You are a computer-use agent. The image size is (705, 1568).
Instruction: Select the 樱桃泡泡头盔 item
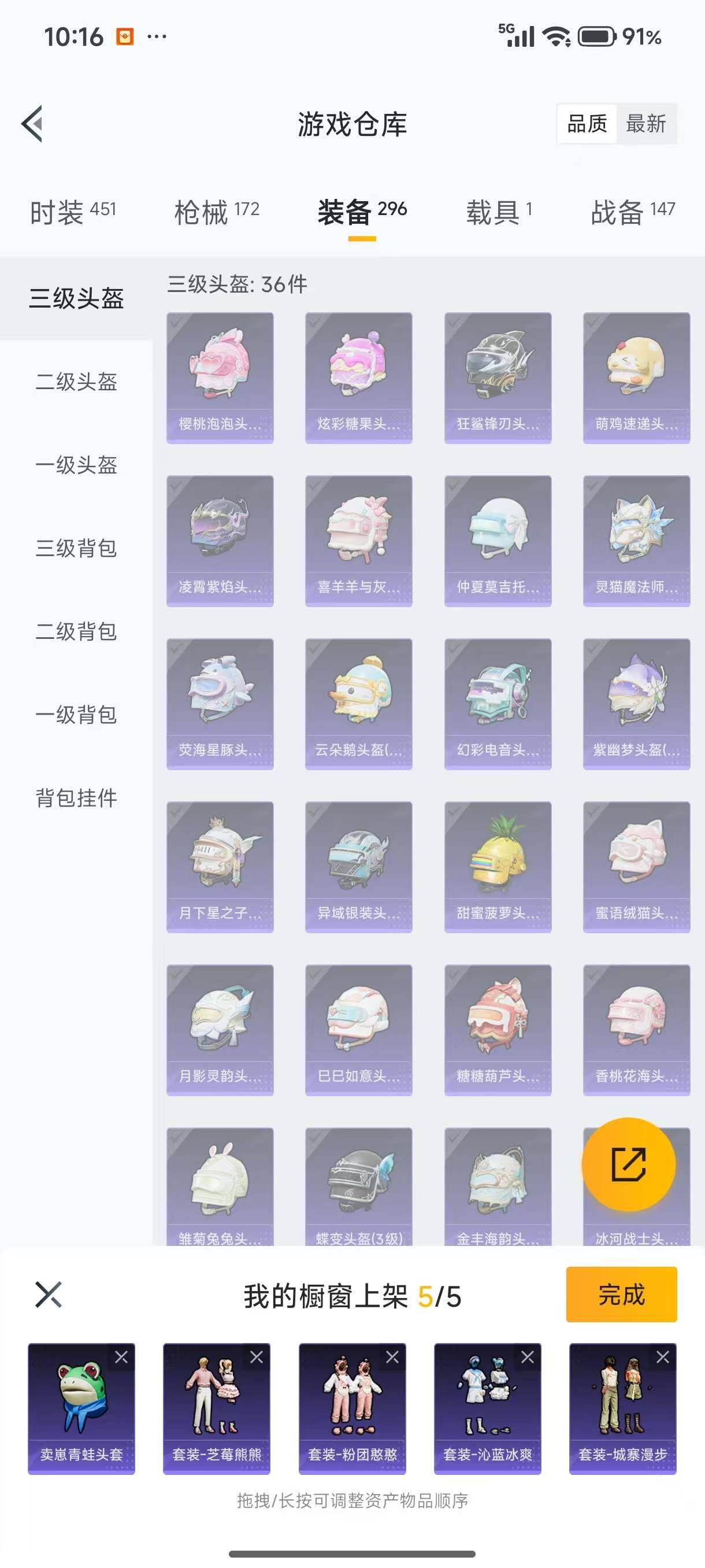[220, 378]
